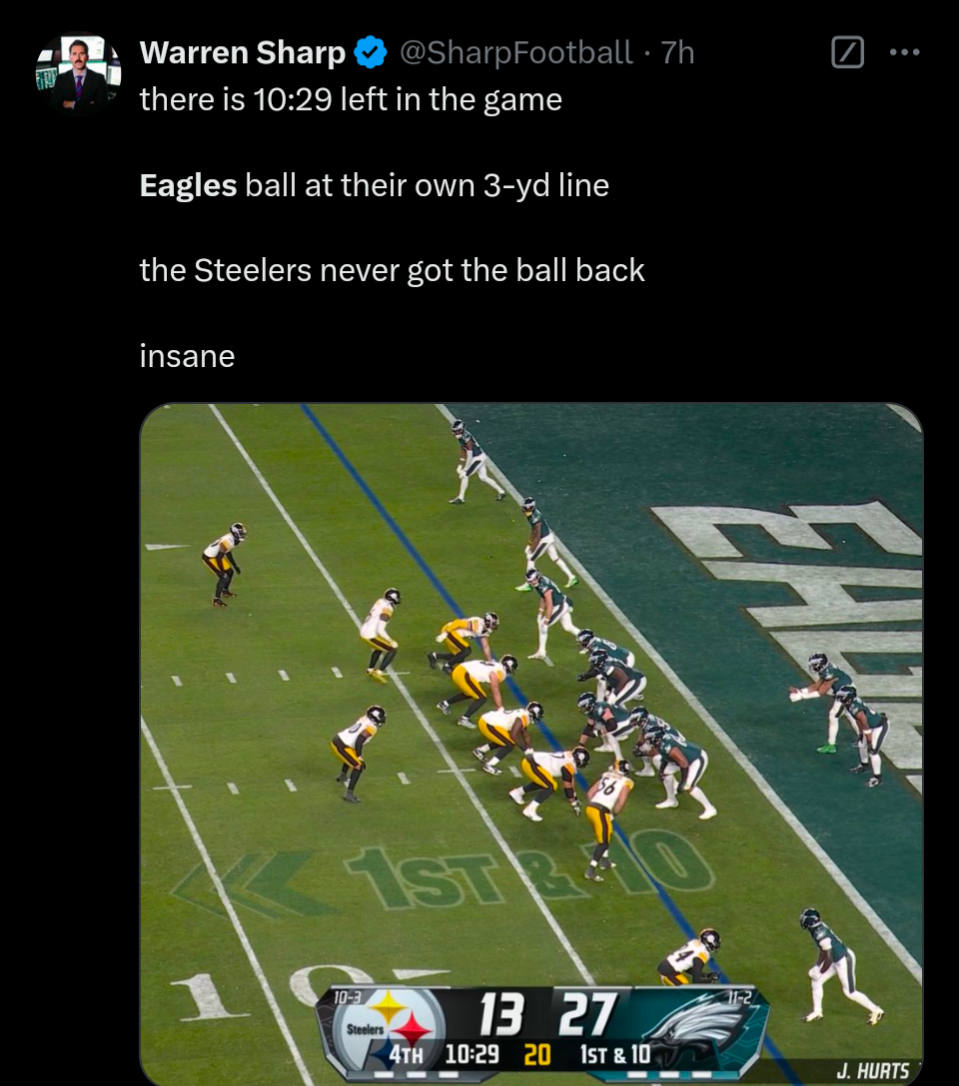This screenshot has height=1086, width=959.
Task: Open the Warren Sharp display name
Action: click(242, 53)
